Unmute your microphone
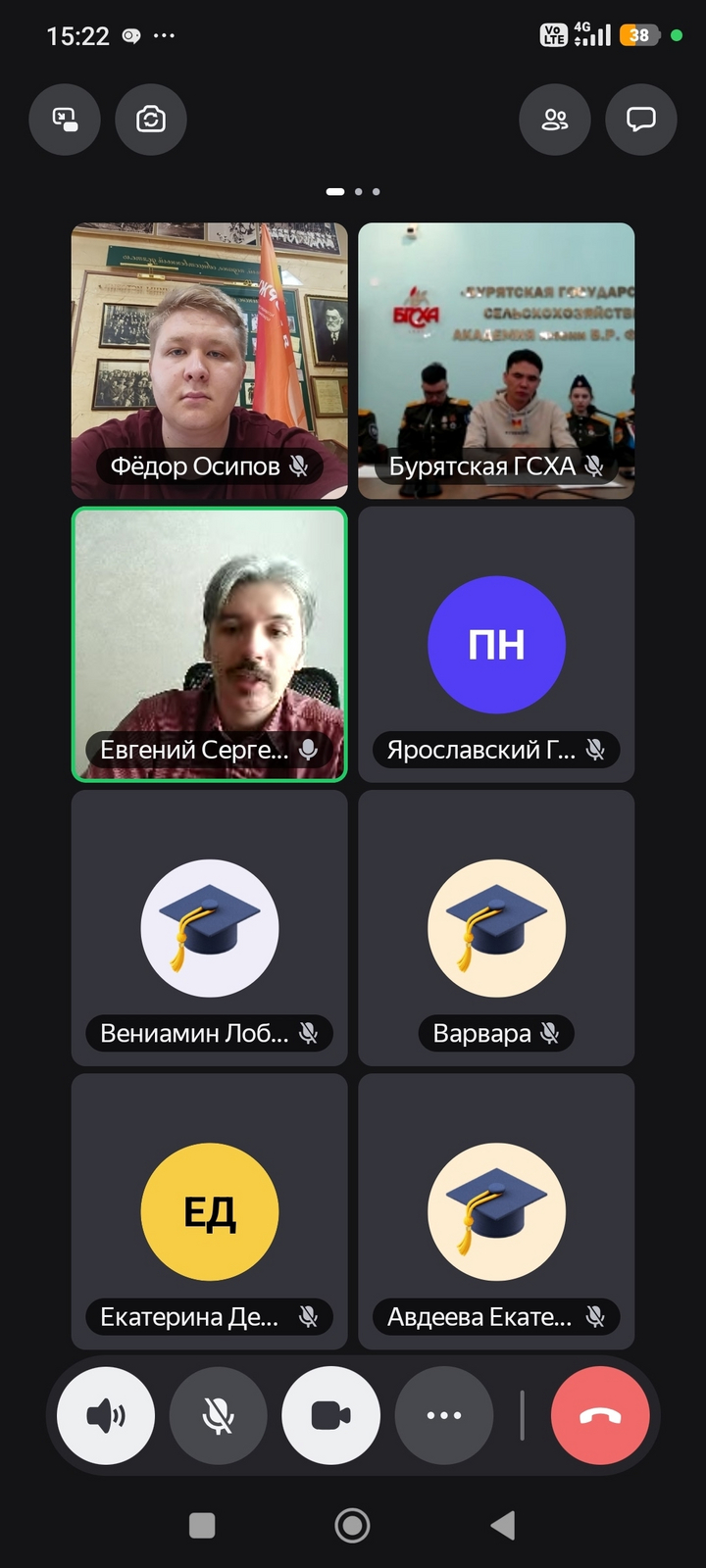Viewport: 706px width, 1568px height. (x=218, y=1415)
